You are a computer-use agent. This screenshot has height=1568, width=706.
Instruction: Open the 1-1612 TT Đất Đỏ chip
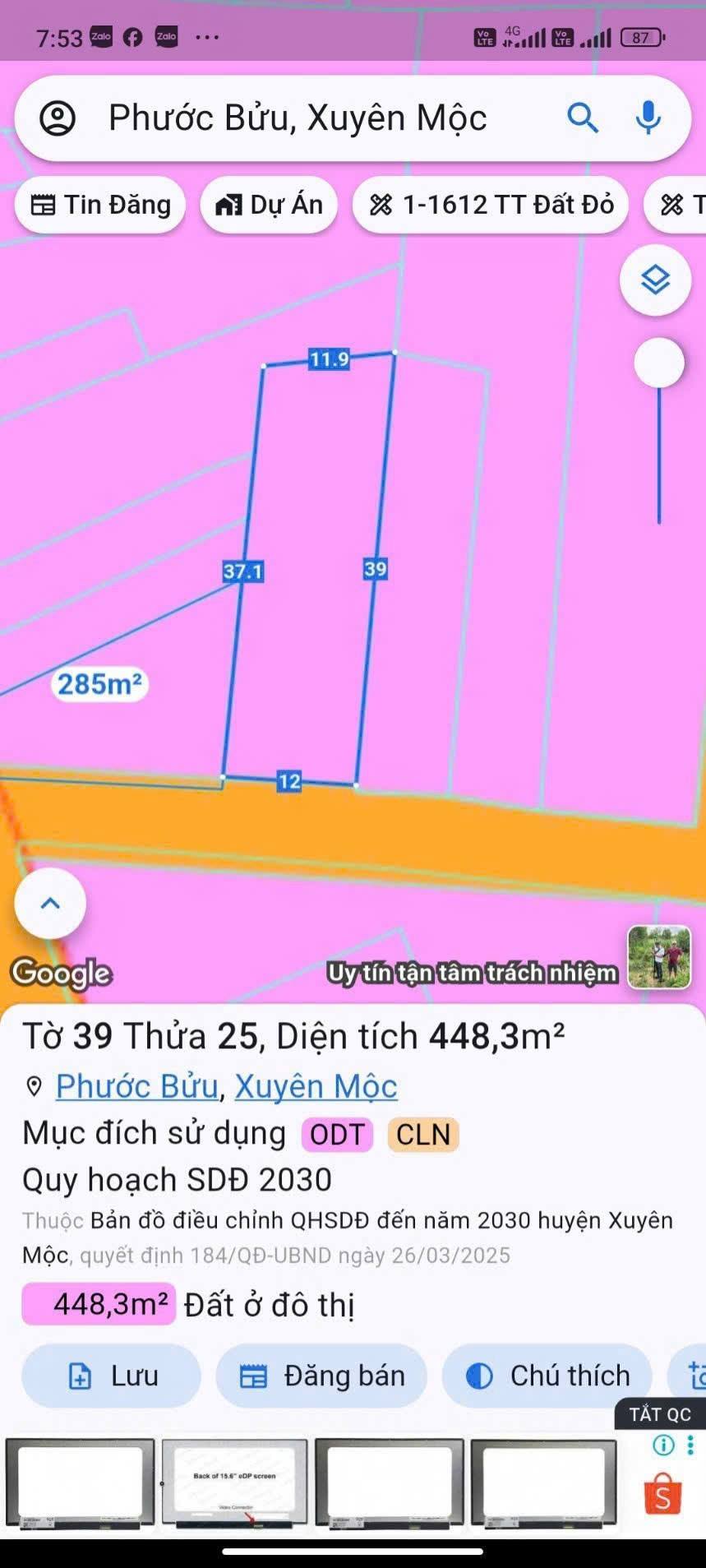click(x=491, y=205)
